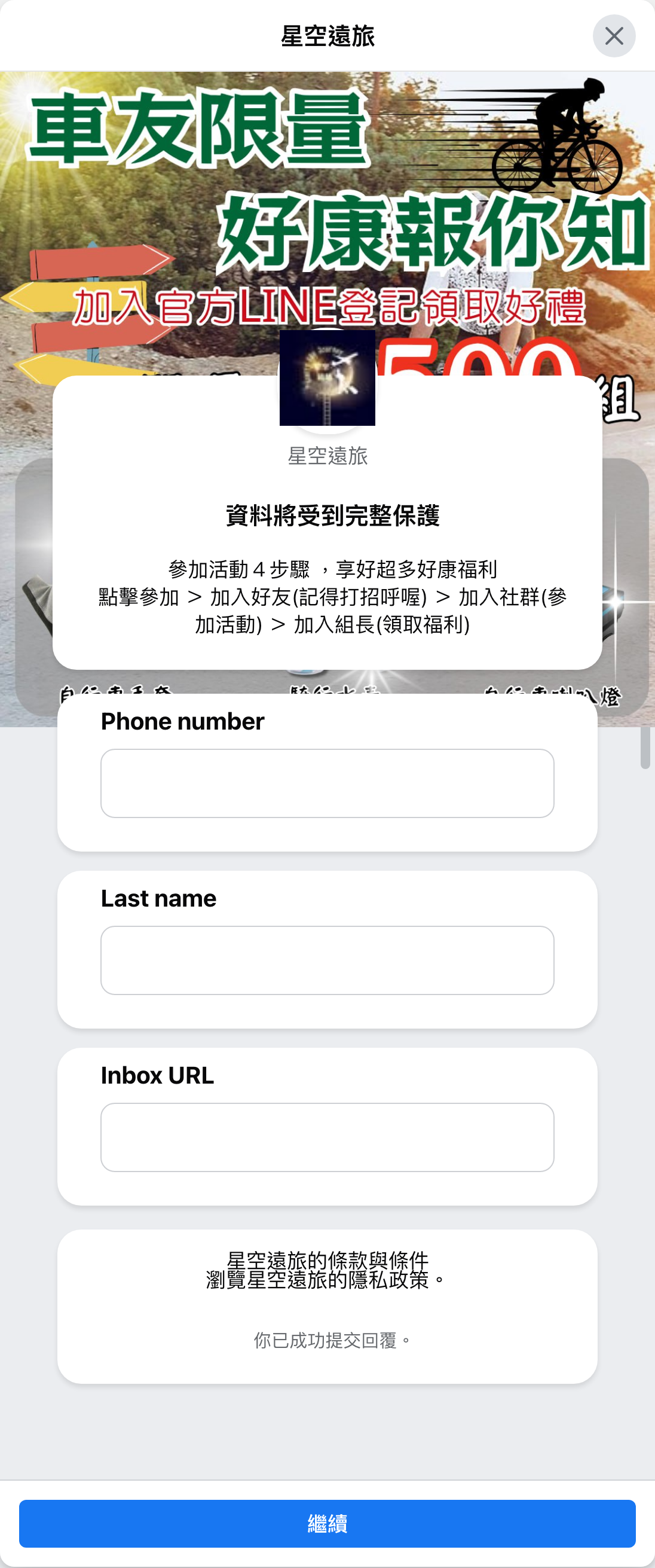Click inside the Inbox URL input field
This screenshot has width=655, height=1568.
327,1137
